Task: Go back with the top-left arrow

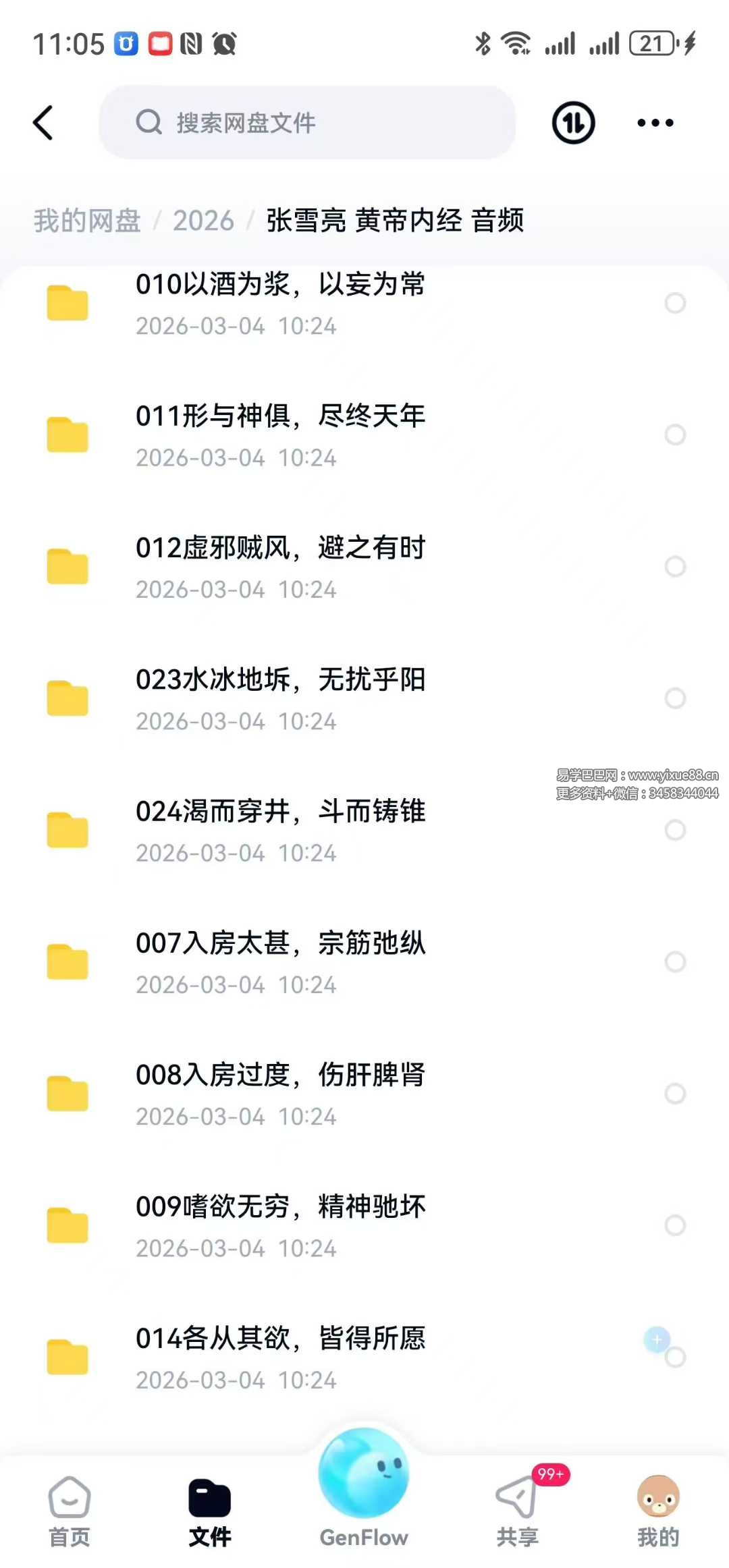Action: pyautogui.click(x=43, y=123)
